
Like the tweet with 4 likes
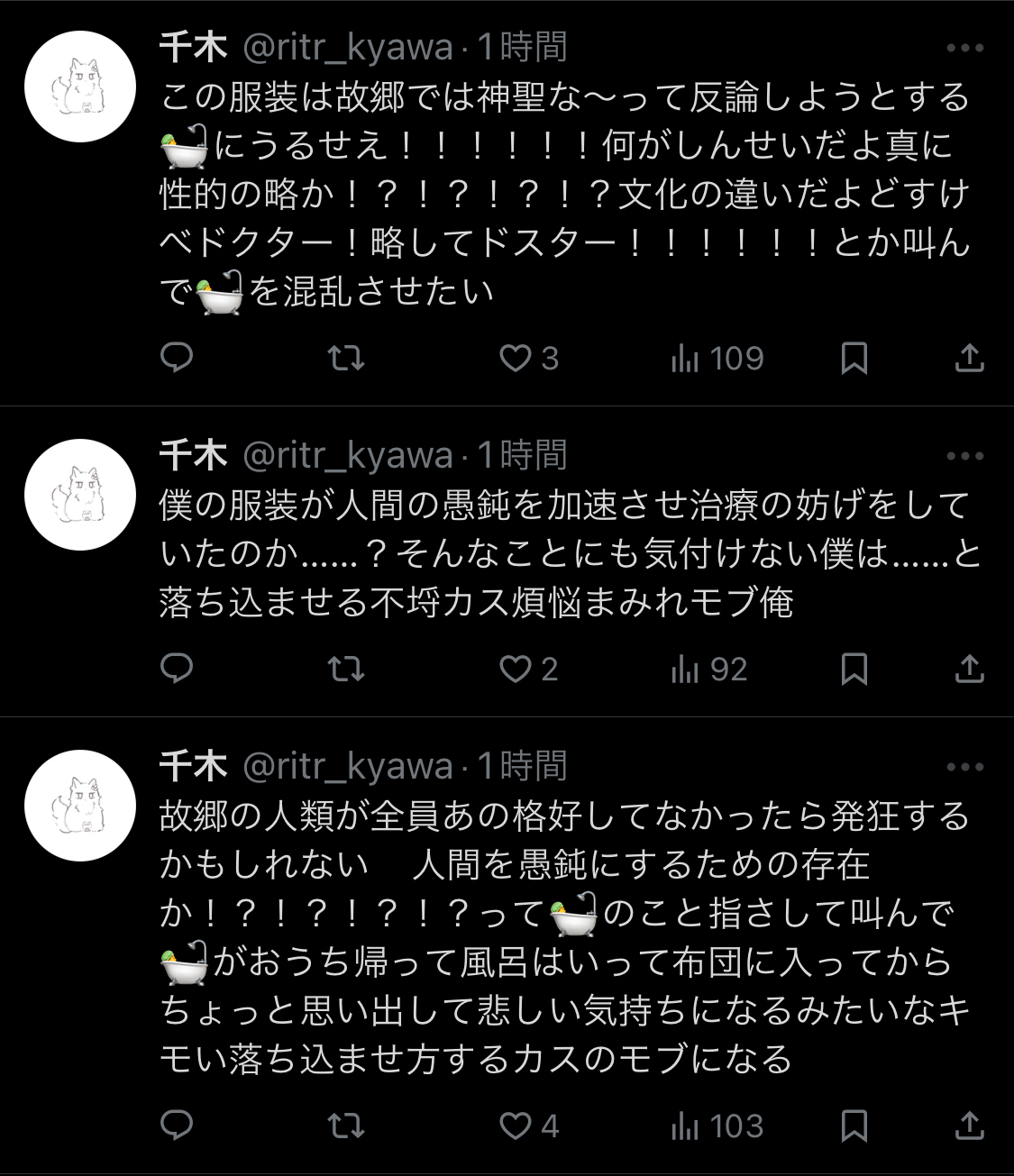(516, 1126)
